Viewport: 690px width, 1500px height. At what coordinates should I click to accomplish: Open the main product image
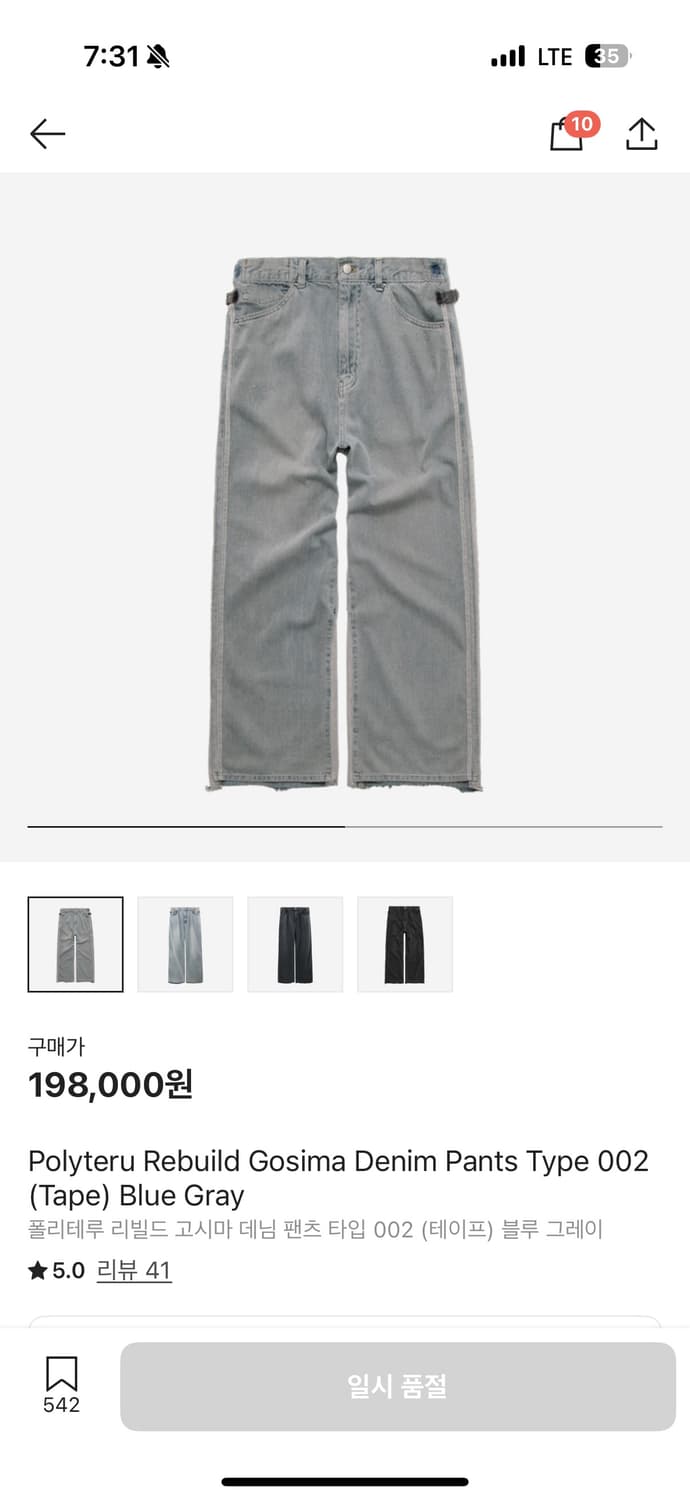(345, 517)
